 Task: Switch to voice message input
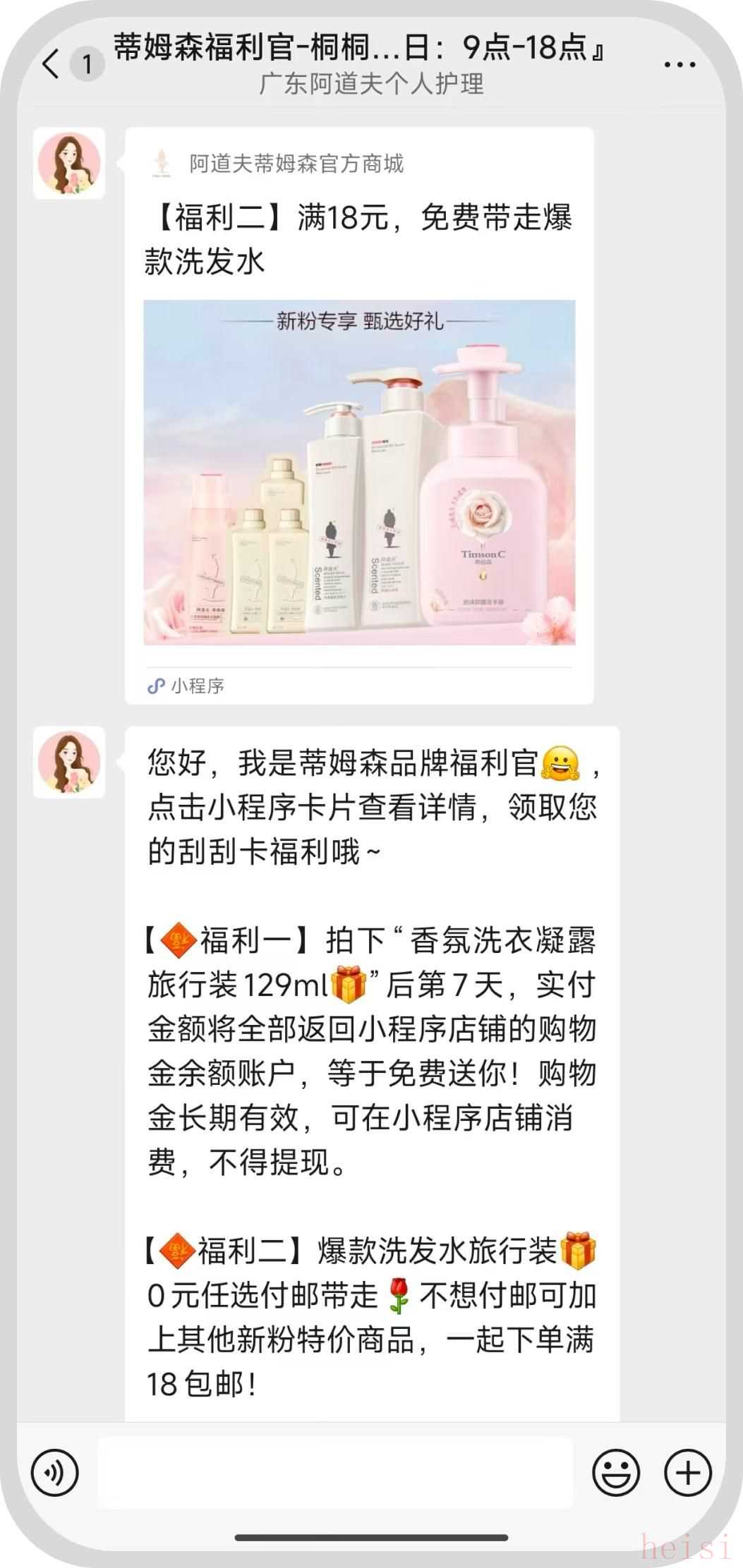(55, 1472)
